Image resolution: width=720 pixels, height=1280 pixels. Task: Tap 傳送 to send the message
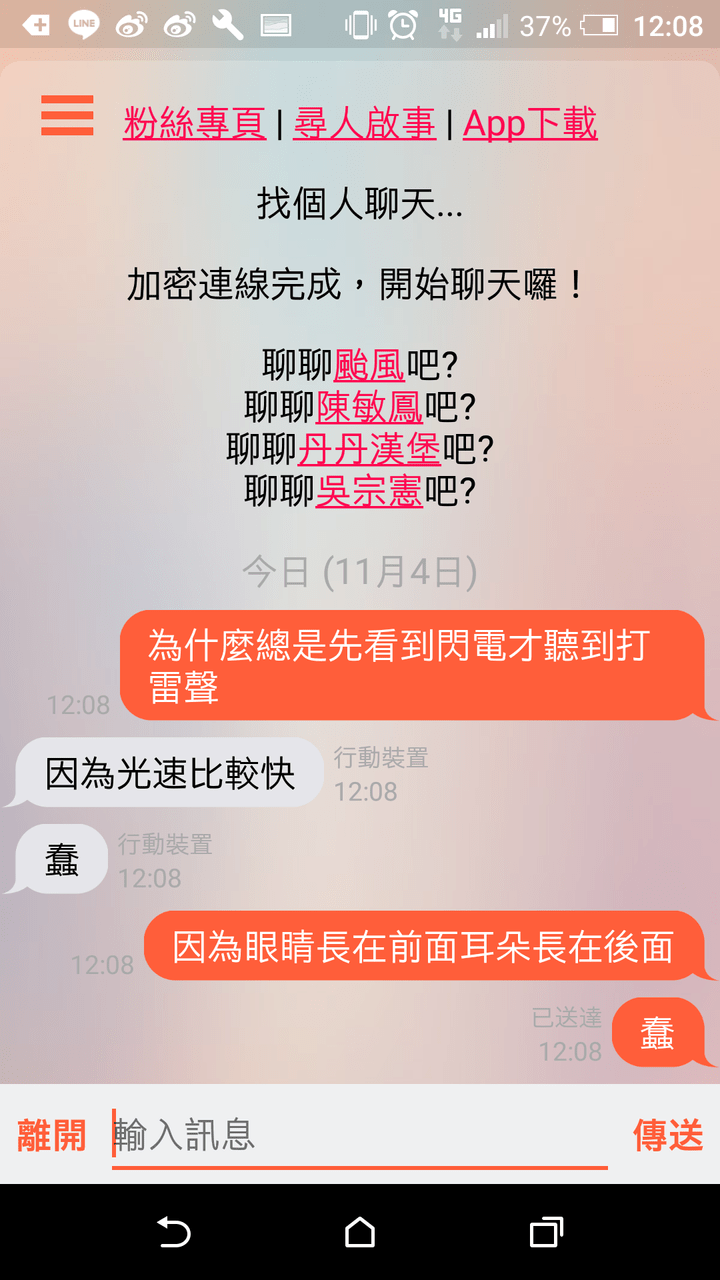(668, 1135)
